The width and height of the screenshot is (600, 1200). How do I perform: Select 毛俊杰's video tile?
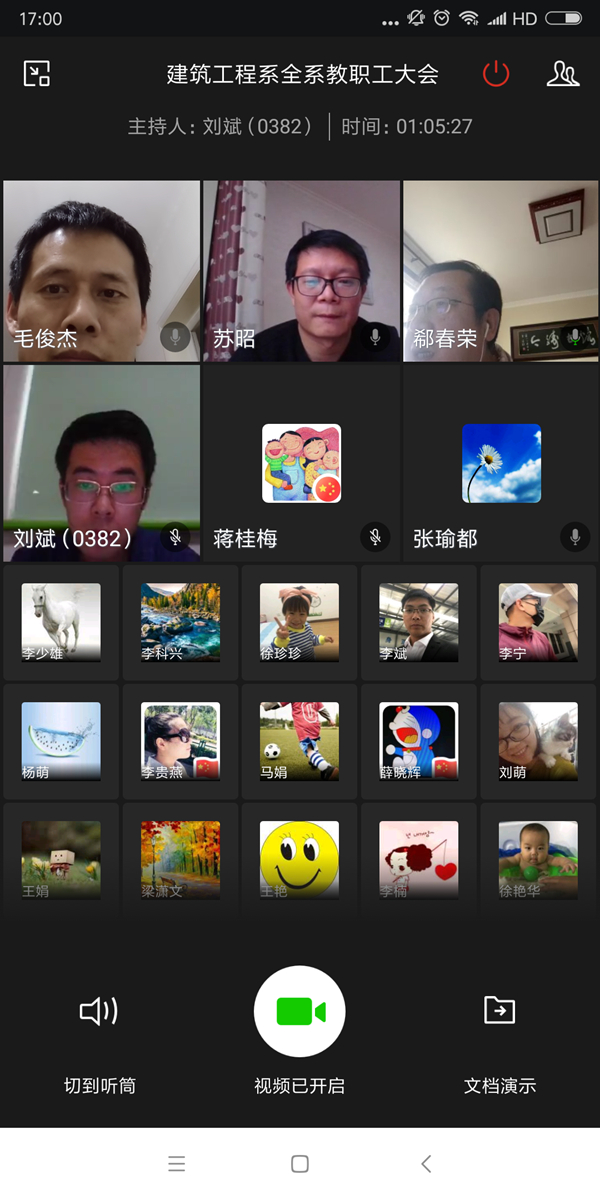101,270
